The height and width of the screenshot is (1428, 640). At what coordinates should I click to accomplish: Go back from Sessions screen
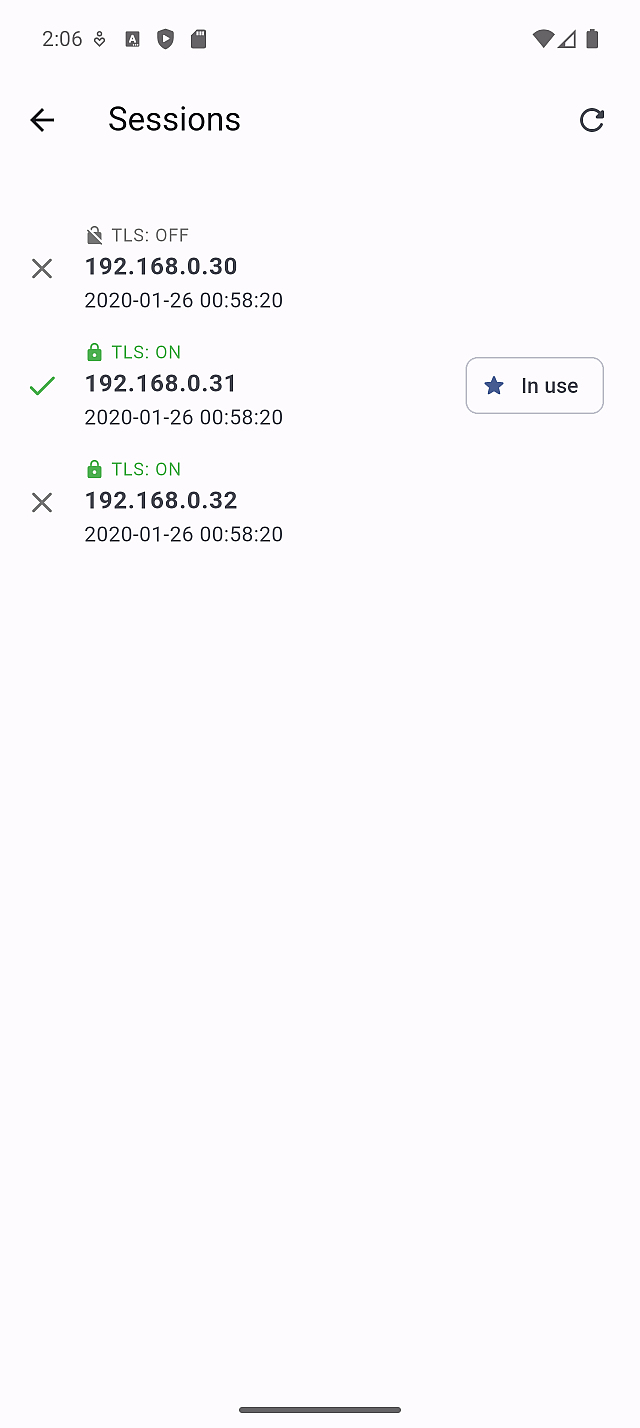tap(42, 120)
